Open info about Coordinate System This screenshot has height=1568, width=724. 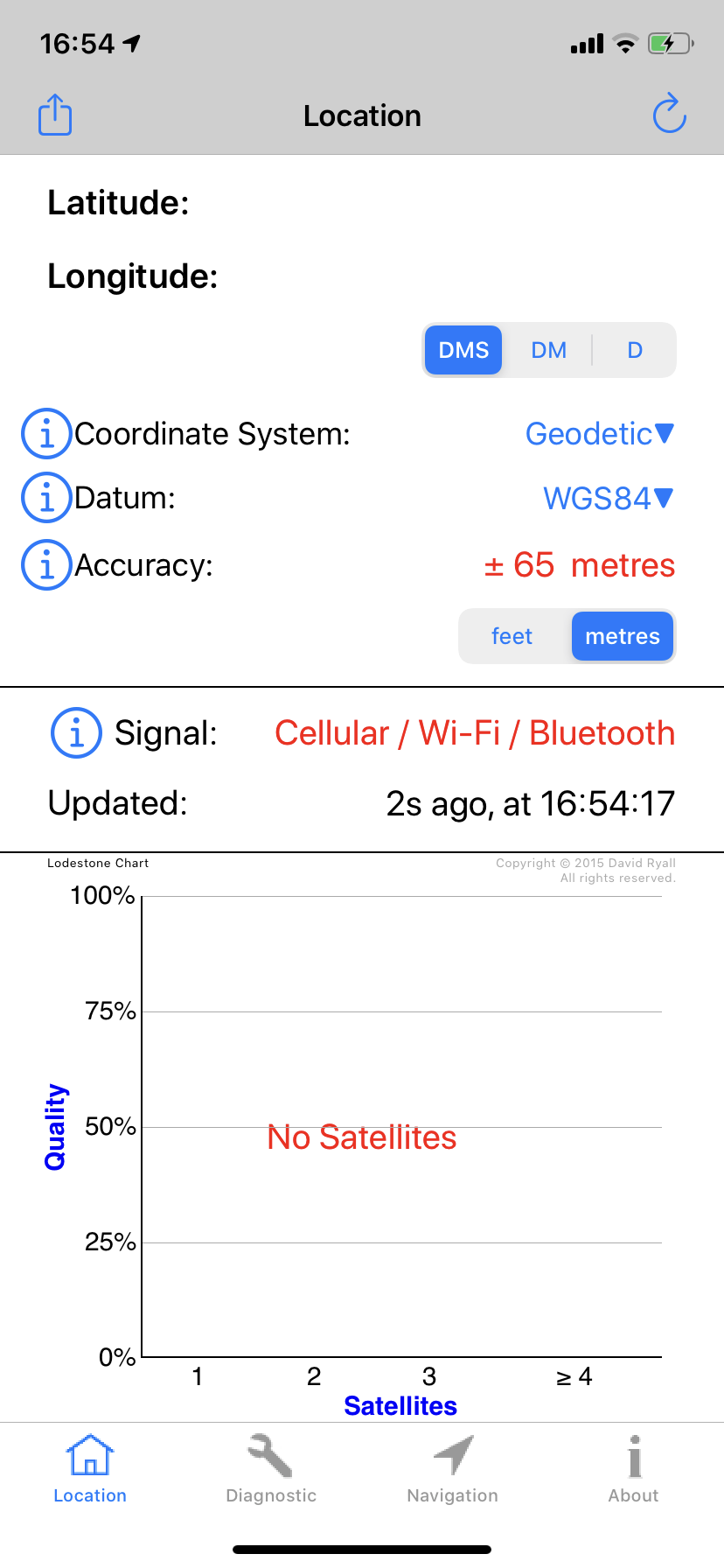click(x=45, y=434)
